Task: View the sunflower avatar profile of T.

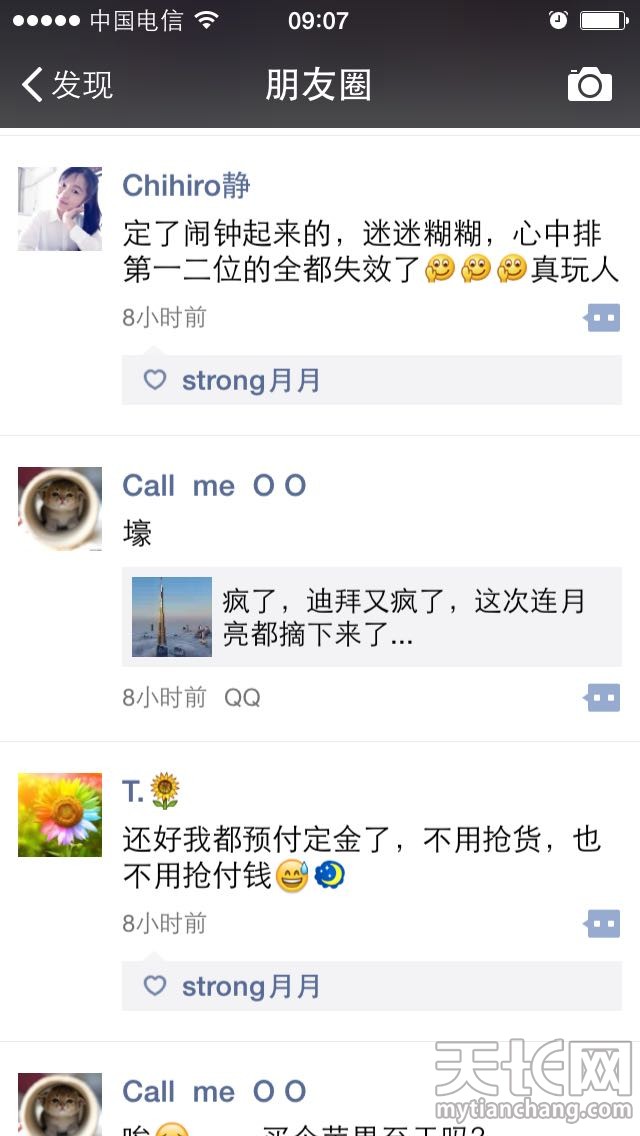Action: pos(60,814)
